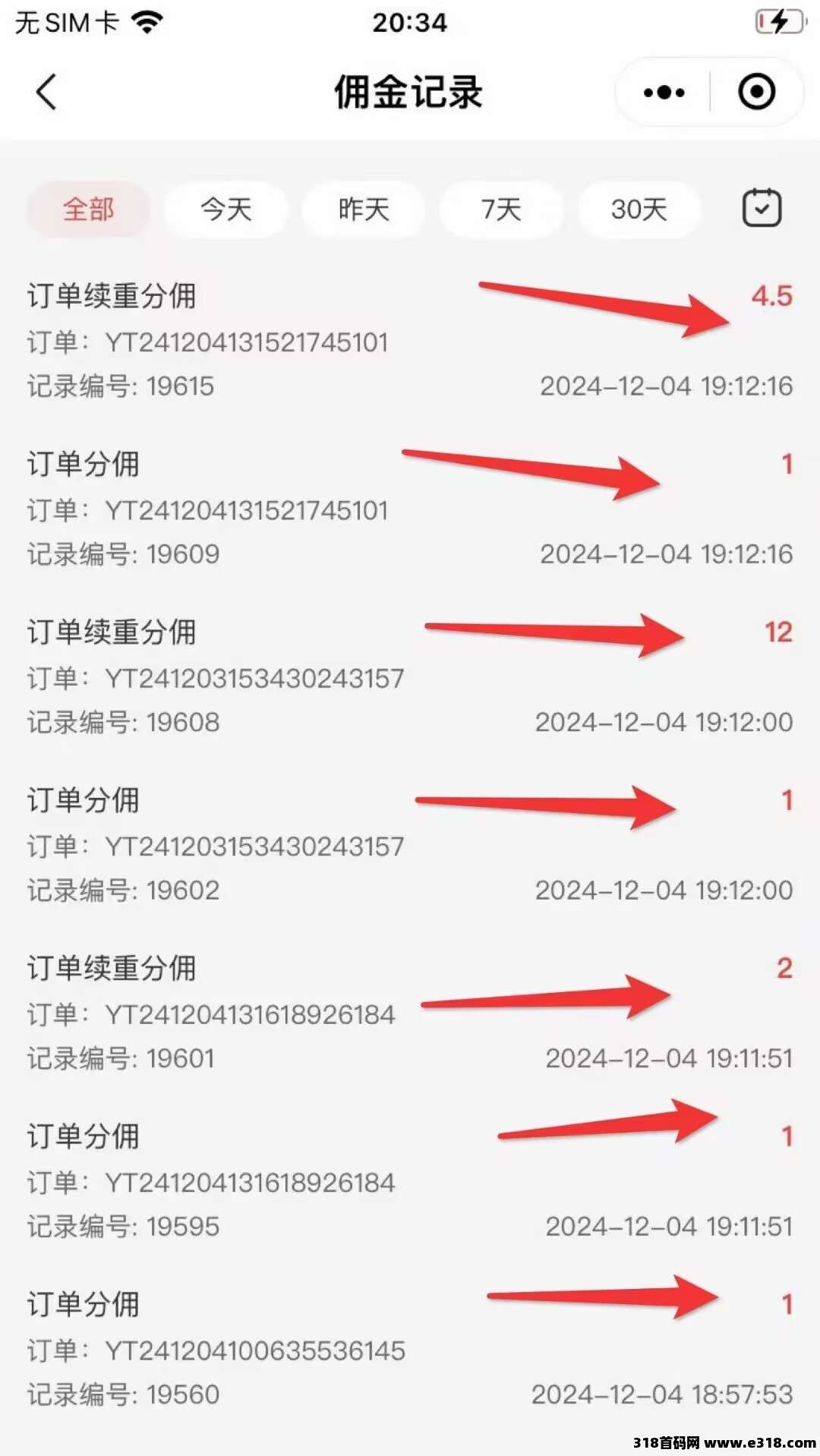820x1456 pixels.
Task: Open the calendar date picker icon
Action: 762,208
